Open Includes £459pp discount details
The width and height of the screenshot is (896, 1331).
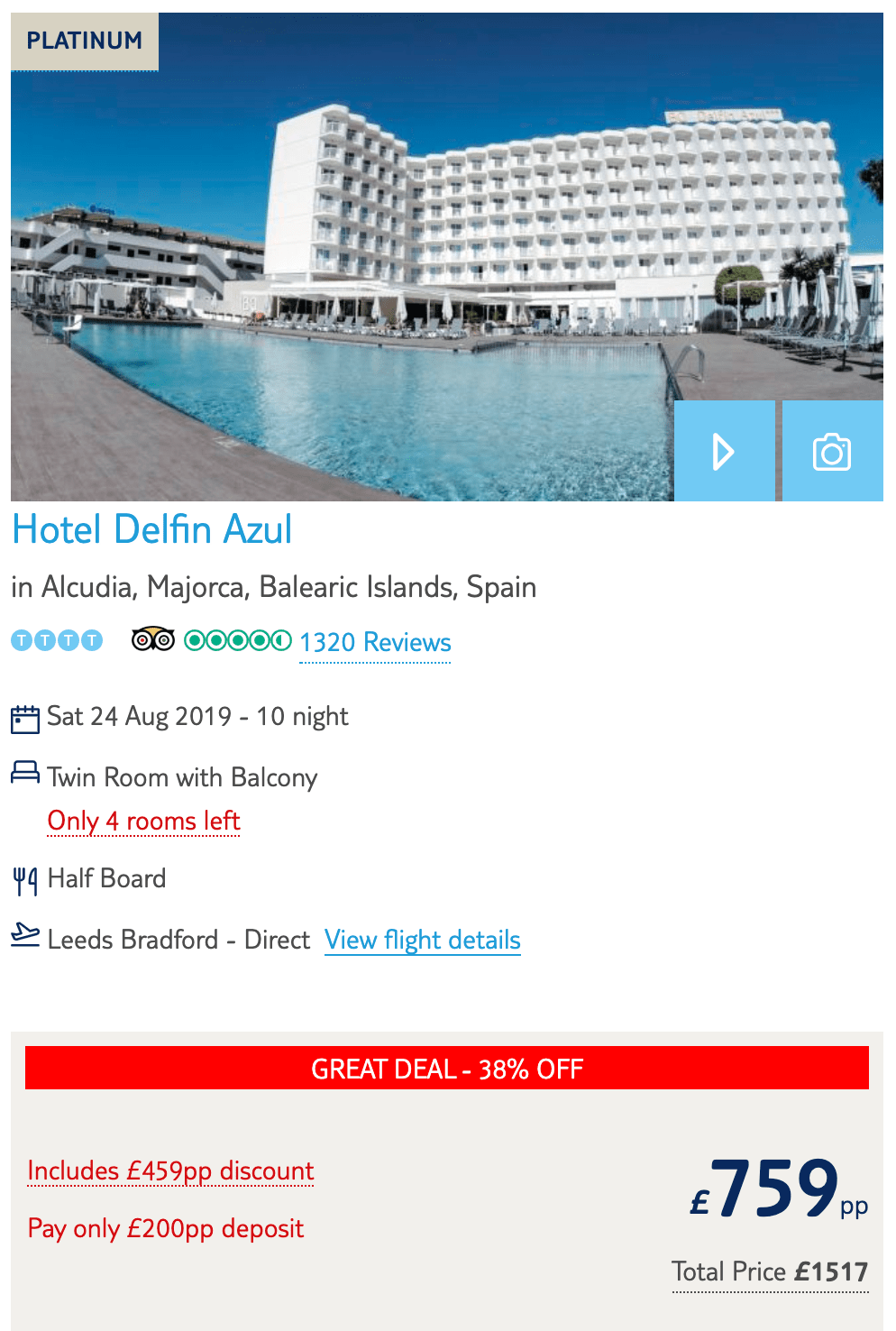tap(170, 1170)
